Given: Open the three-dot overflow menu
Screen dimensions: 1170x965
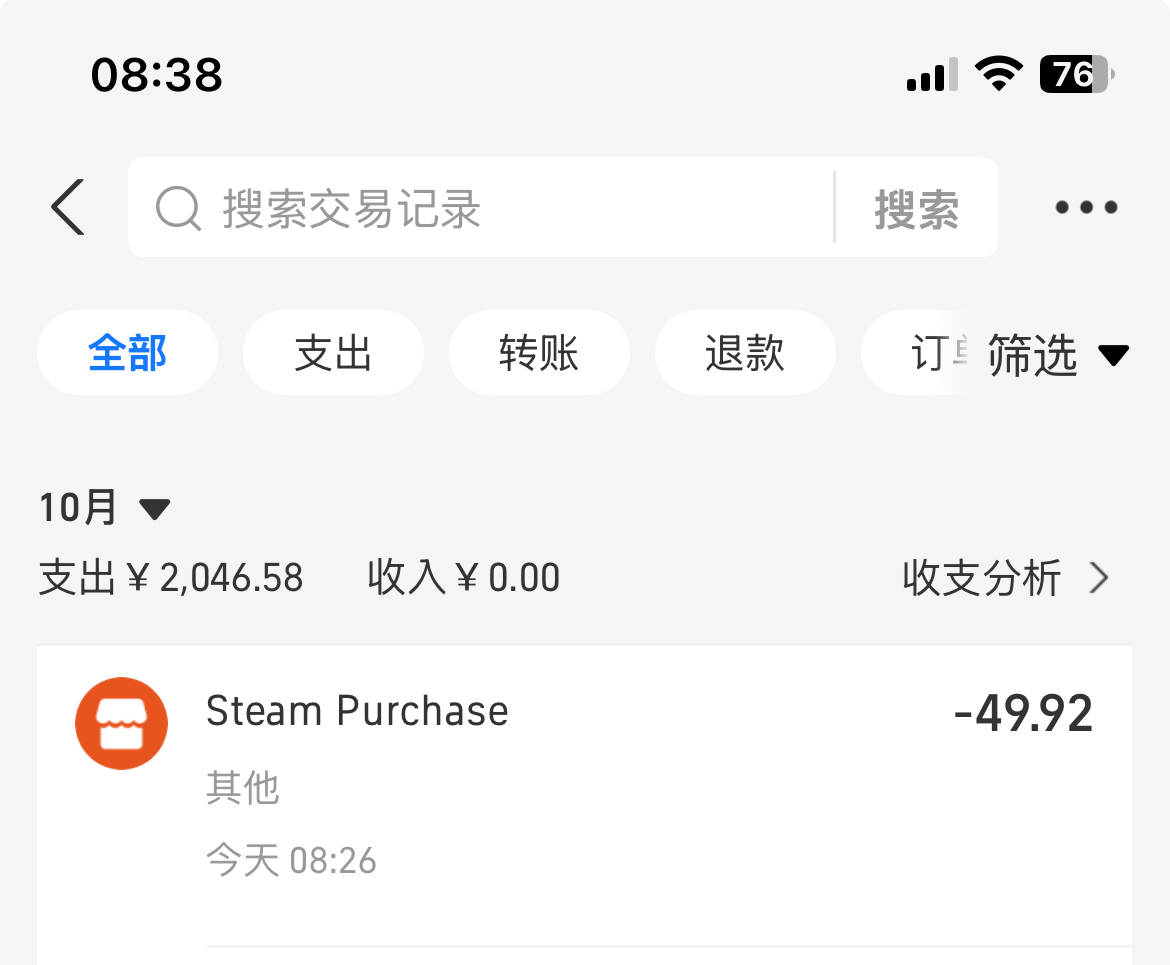Looking at the screenshot, I should point(1086,208).
